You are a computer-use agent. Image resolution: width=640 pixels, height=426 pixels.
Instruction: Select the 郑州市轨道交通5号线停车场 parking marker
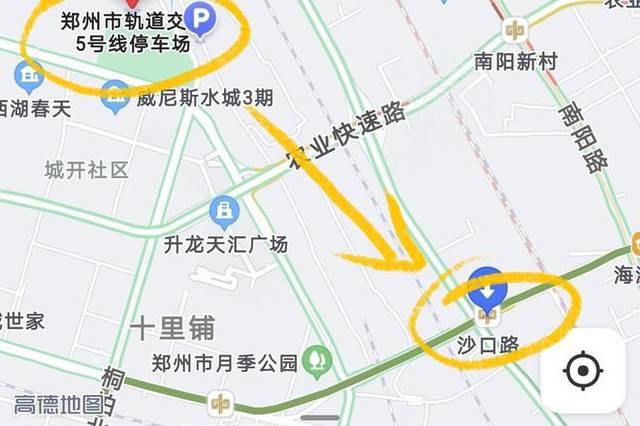(x=203, y=19)
